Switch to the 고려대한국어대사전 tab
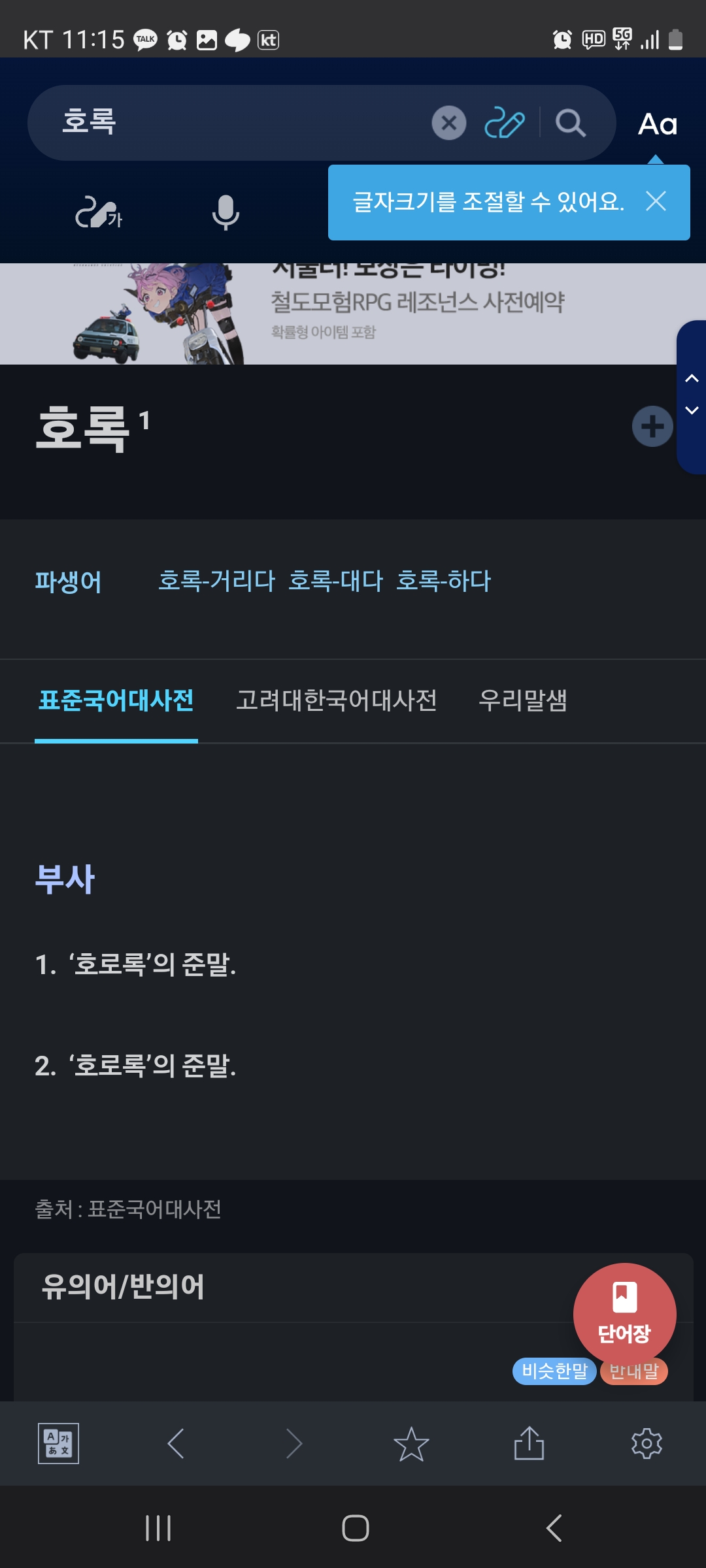Image resolution: width=706 pixels, height=1568 pixels. coord(336,700)
